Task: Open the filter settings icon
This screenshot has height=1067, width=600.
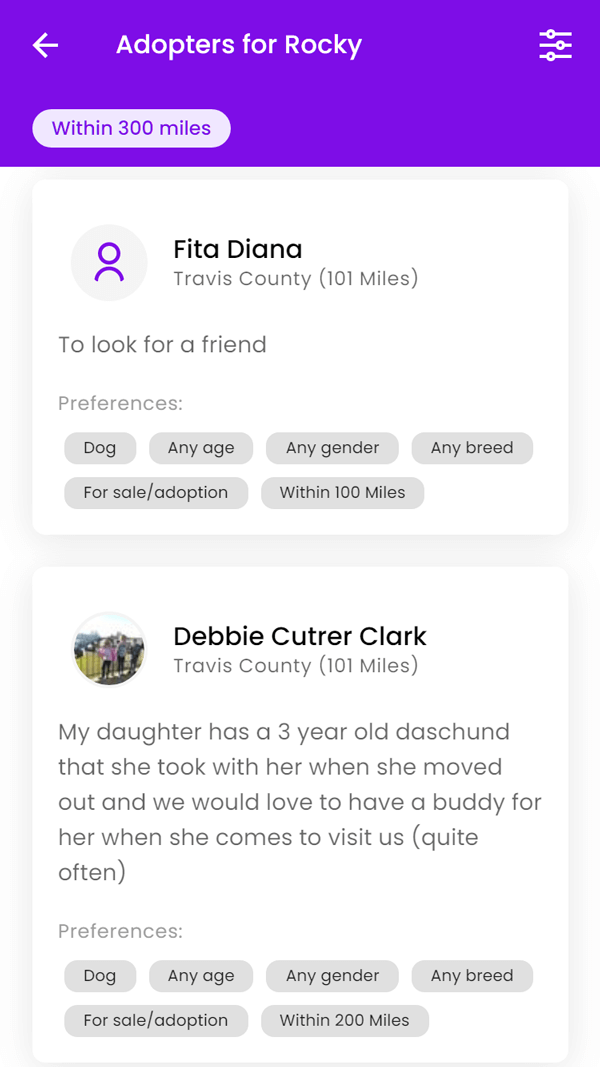Action: tap(555, 46)
